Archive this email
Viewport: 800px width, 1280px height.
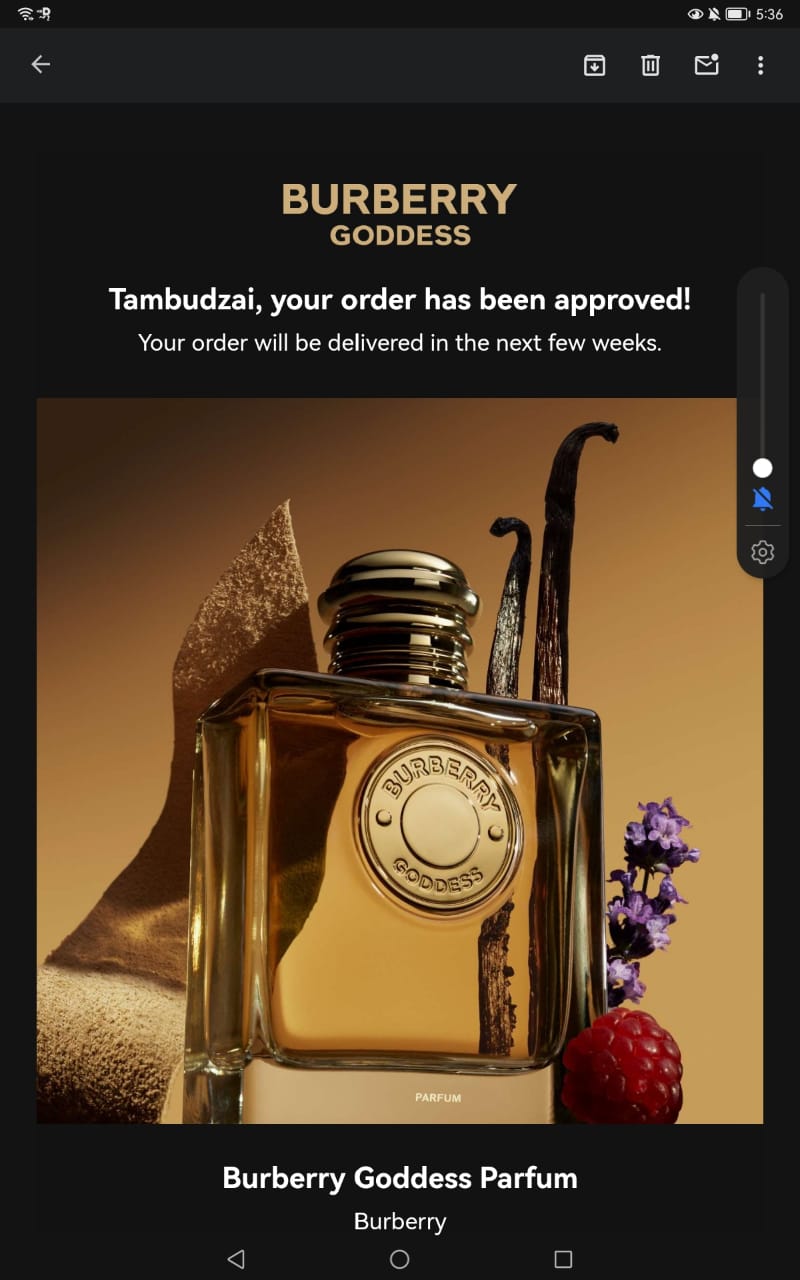[595, 65]
